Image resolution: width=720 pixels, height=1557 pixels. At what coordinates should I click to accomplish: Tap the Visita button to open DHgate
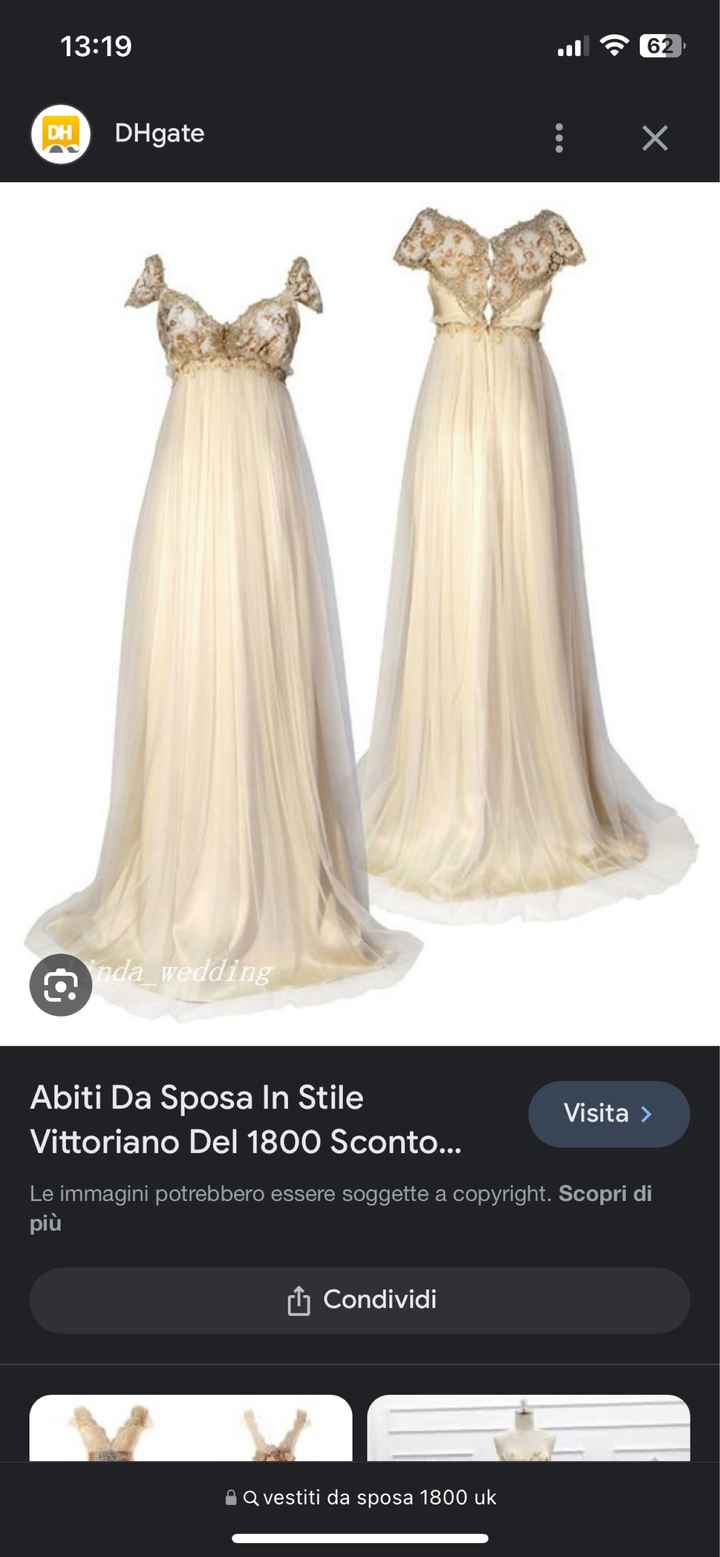[608, 1113]
